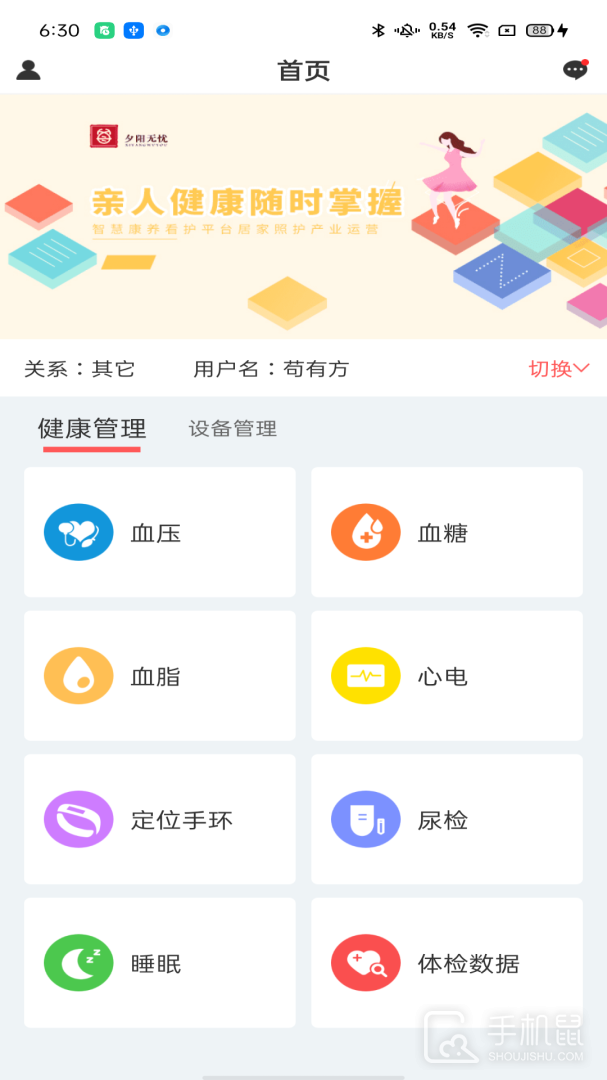This screenshot has width=607, height=1080.
Task: Switch to the 设备管理 tab
Action: tap(233, 429)
